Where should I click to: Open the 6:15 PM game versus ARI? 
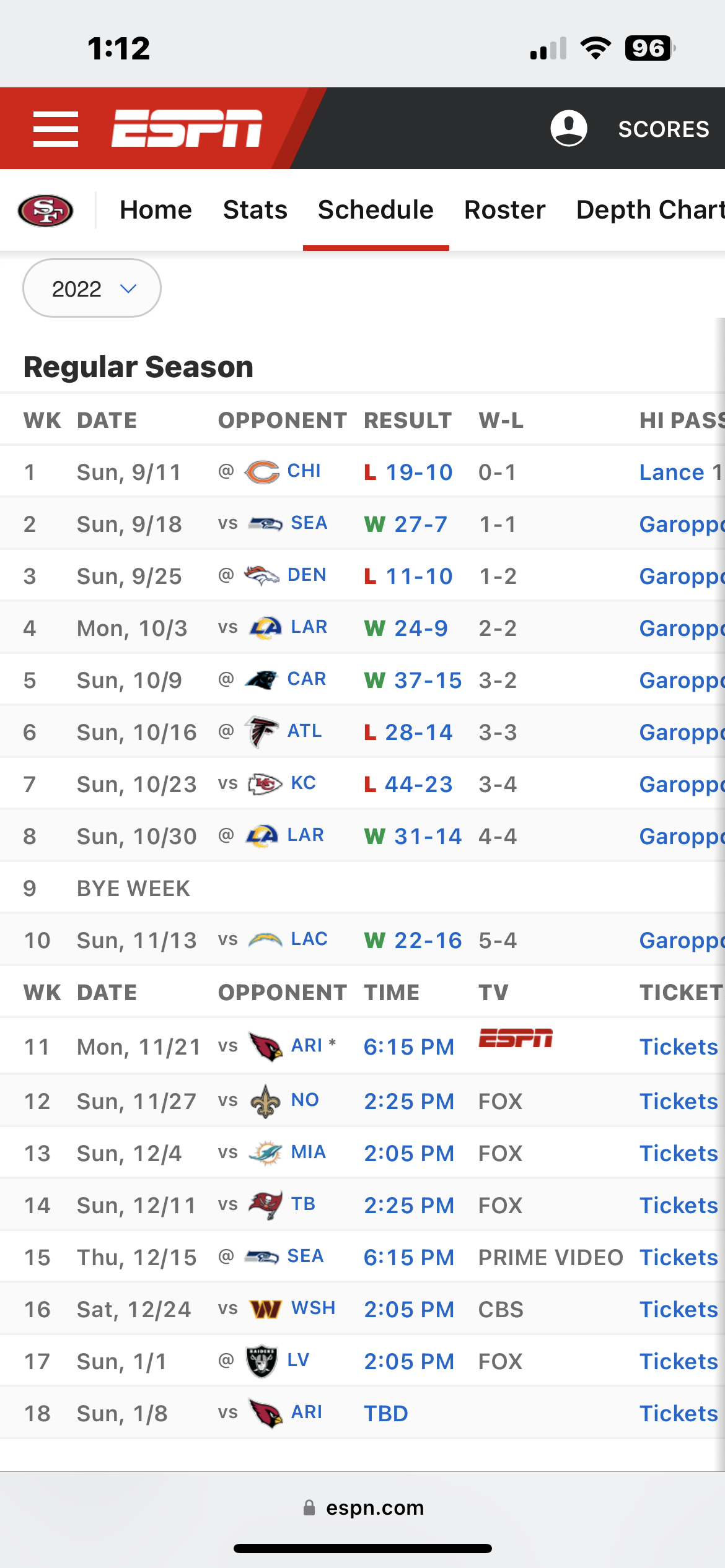[408, 1047]
